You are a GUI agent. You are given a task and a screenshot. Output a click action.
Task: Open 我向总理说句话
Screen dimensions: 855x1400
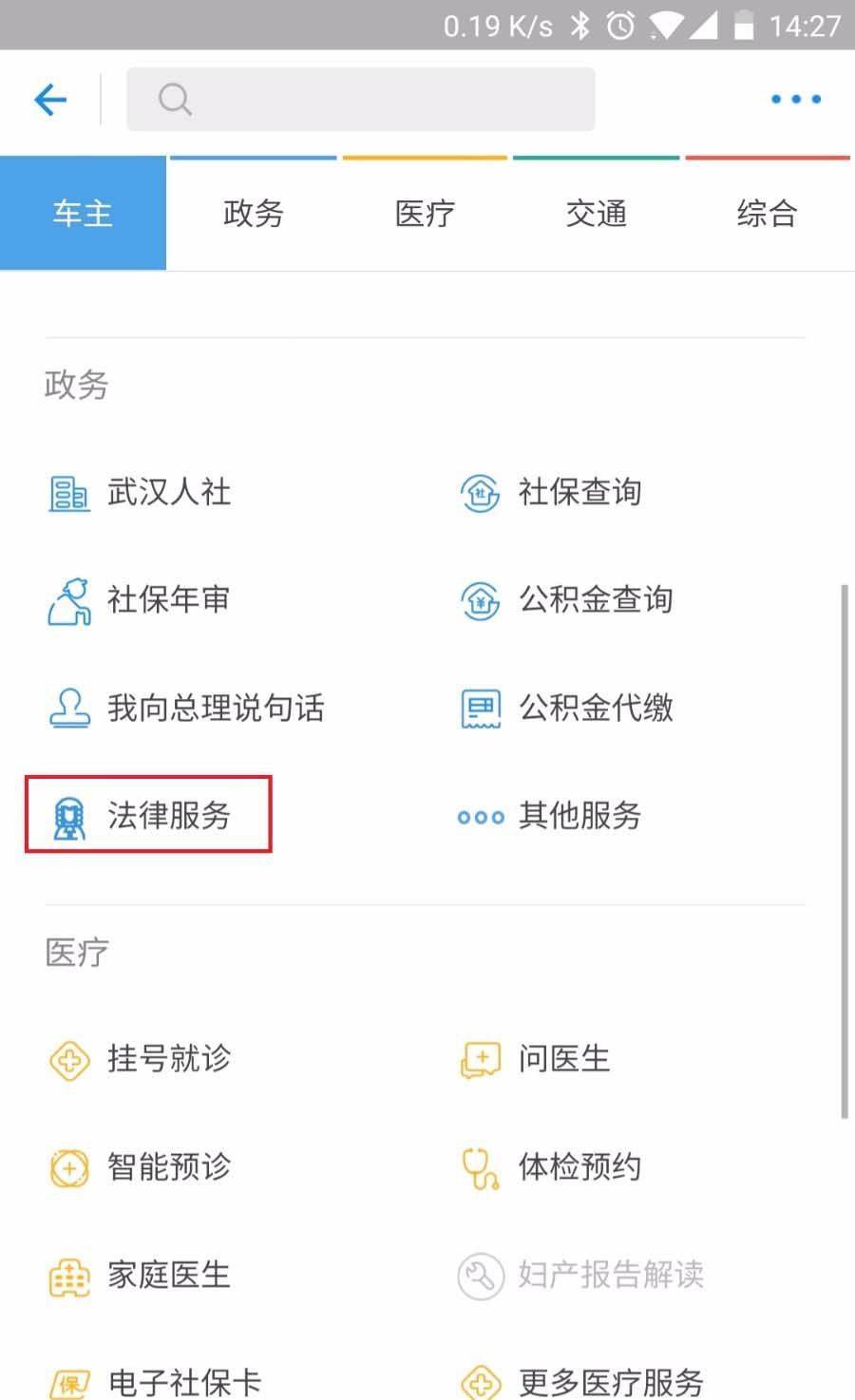(x=188, y=709)
